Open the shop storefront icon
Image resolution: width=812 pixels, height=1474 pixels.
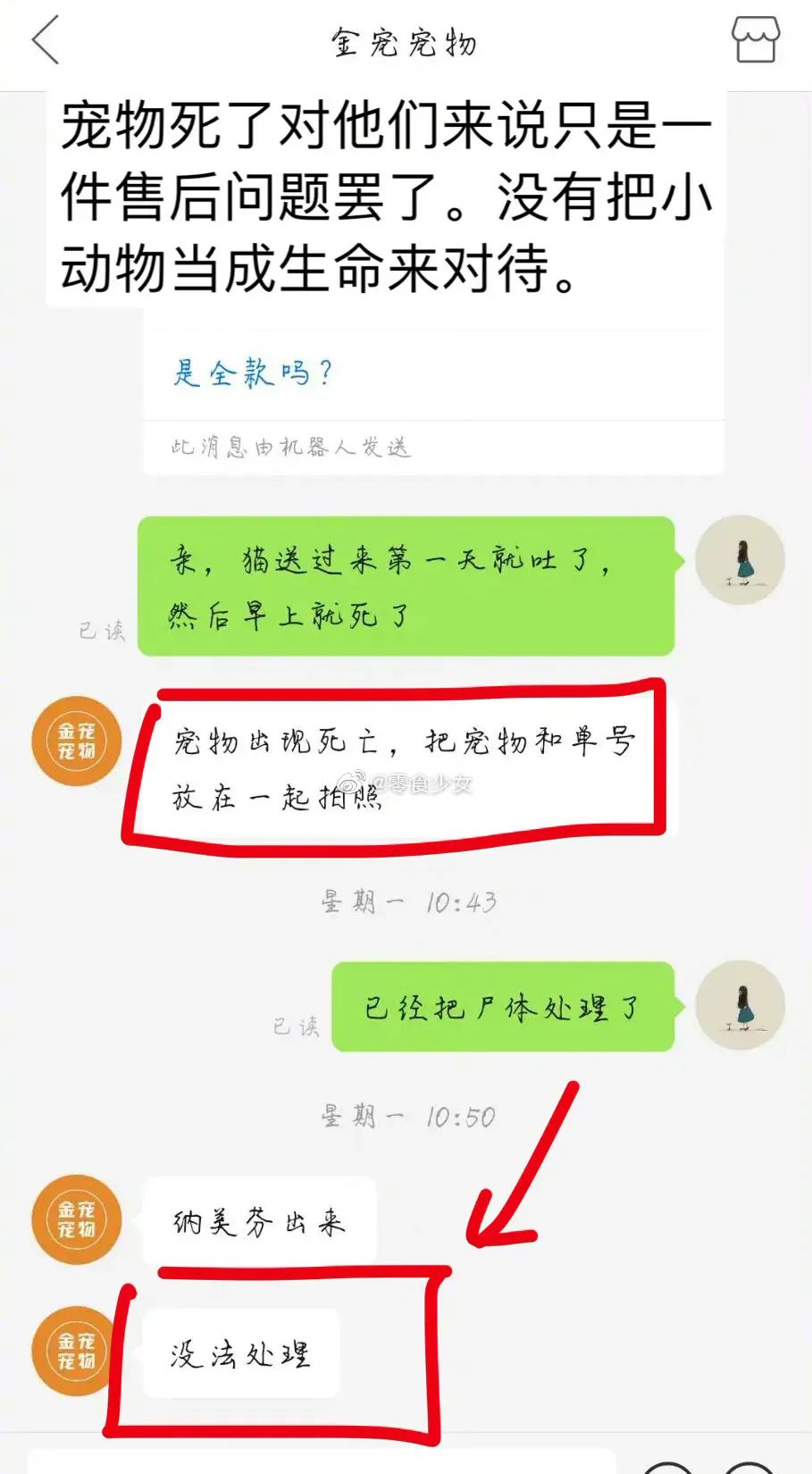coord(755,40)
